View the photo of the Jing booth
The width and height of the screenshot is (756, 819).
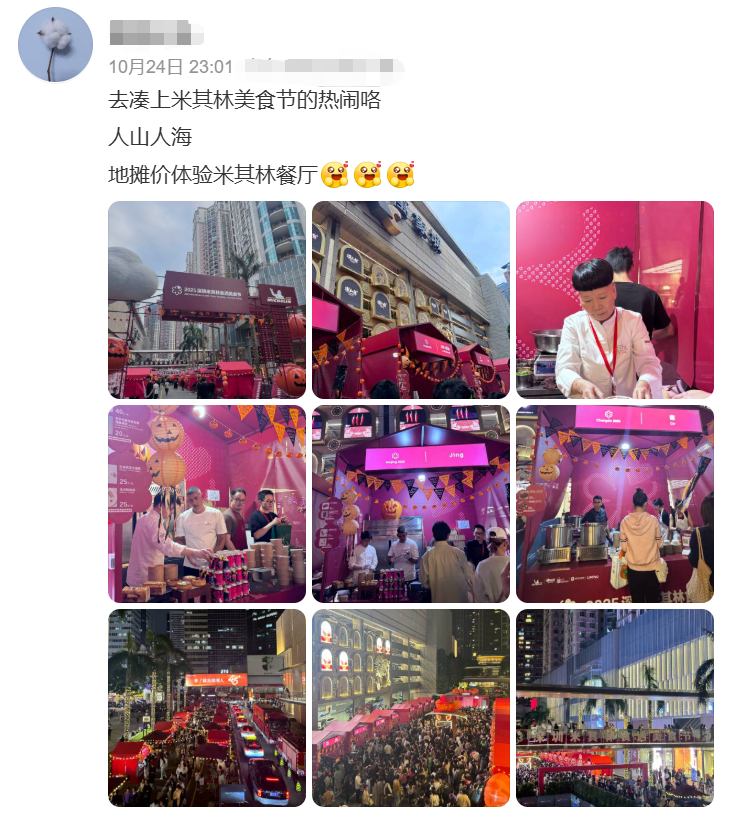pyautogui.click(x=411, y=504)
